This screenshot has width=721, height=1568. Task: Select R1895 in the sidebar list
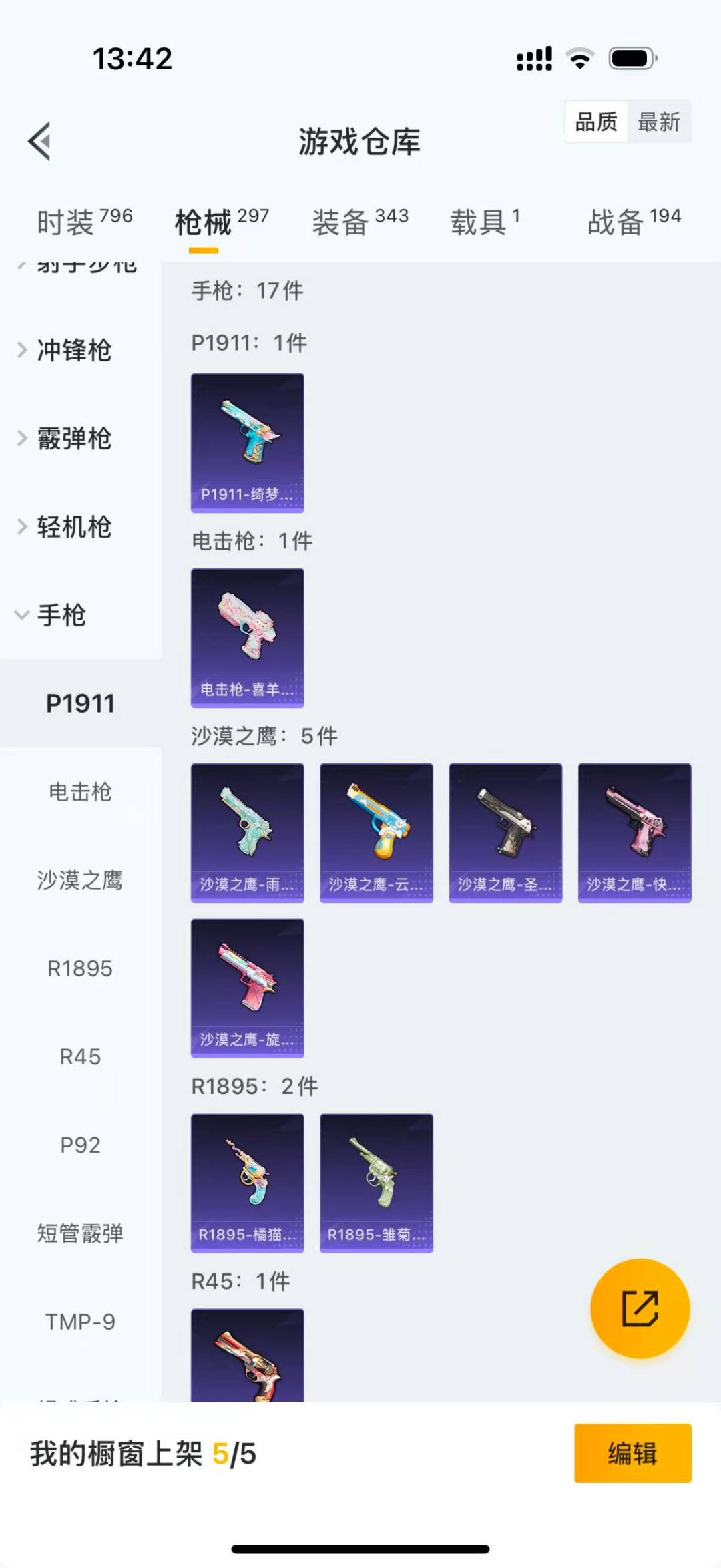(x=80, y=968)
